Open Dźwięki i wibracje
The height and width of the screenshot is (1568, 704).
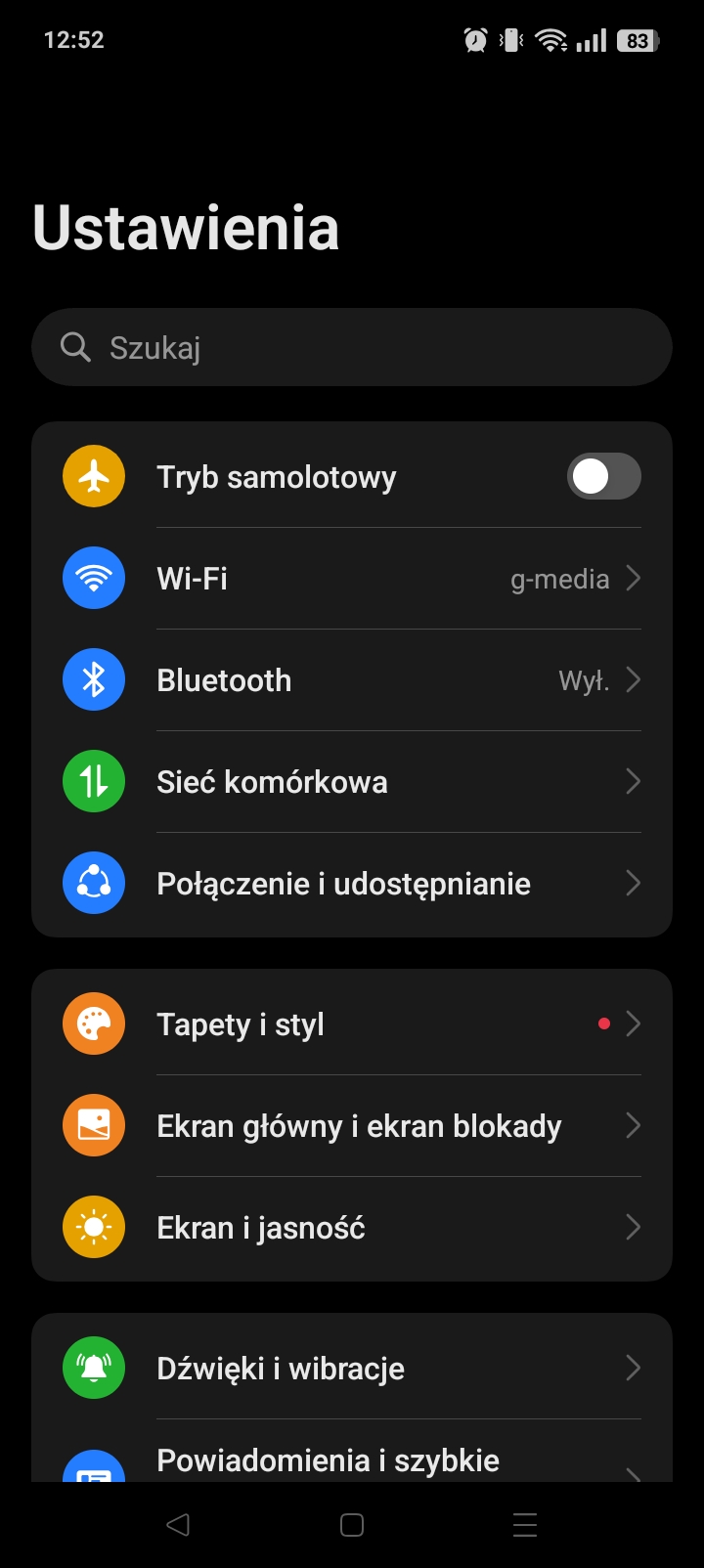coord(352,1369)
